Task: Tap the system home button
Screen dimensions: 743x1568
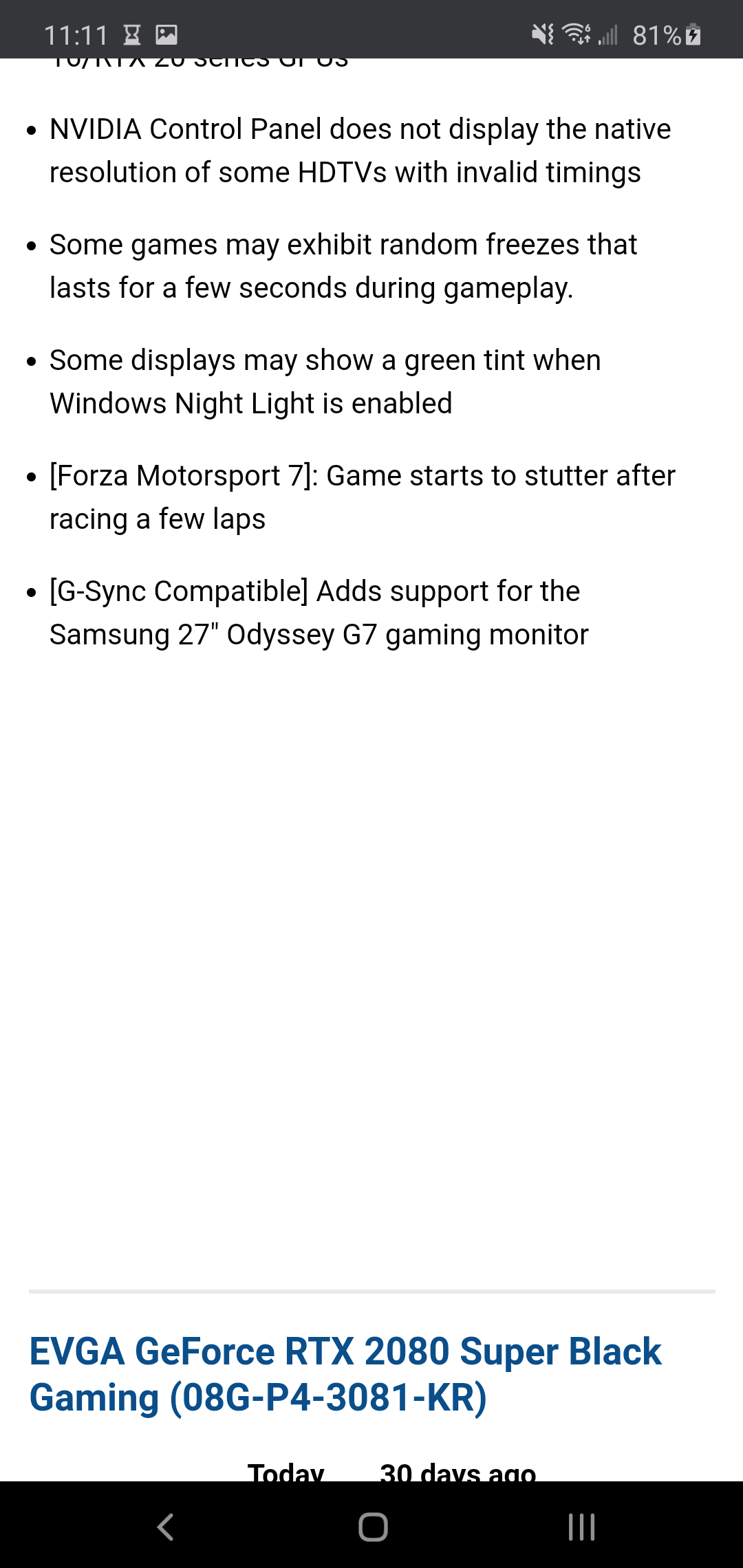Action: [x=373, y=1527]
